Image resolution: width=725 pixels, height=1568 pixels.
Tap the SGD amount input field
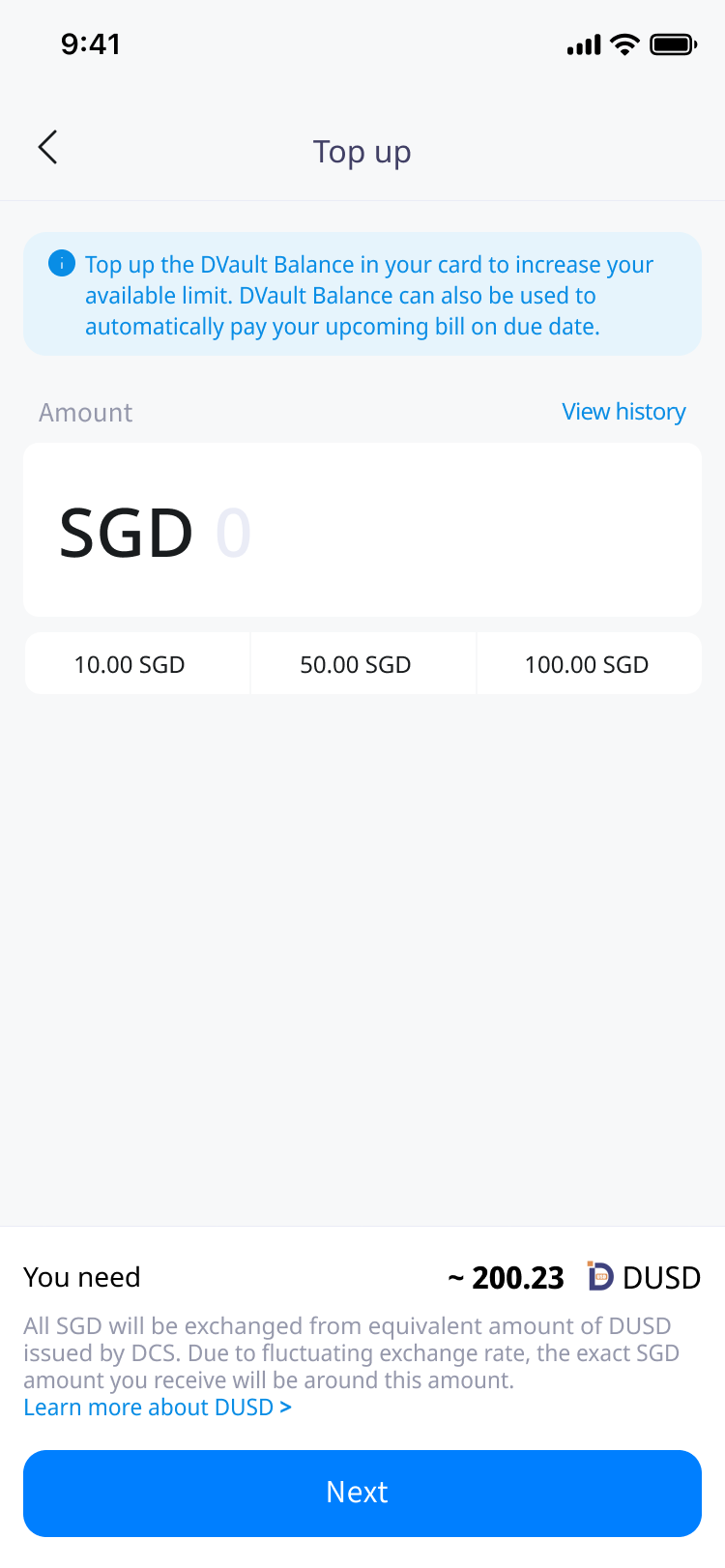point(362,531)
